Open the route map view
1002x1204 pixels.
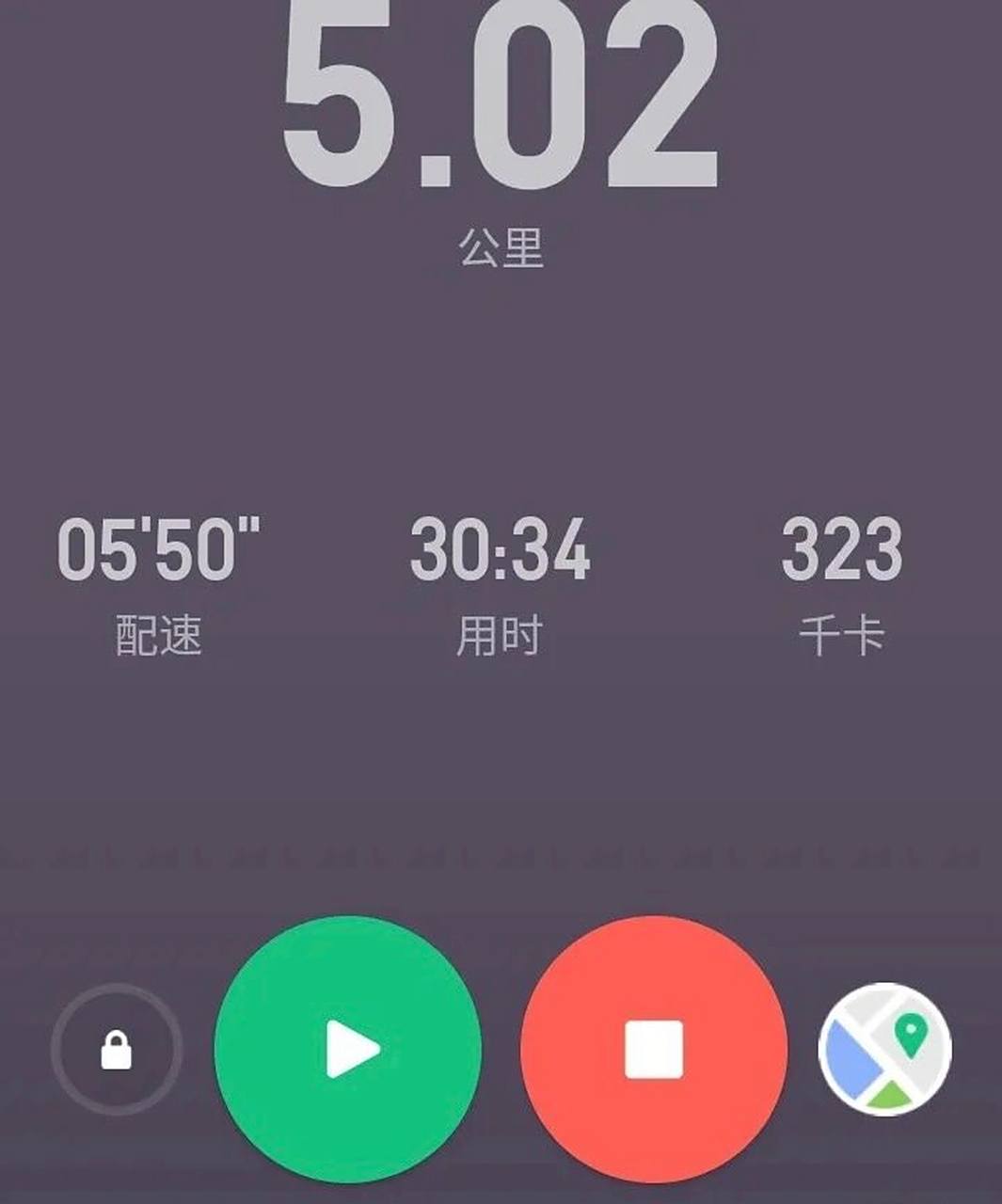pyautogui.click(x=884, y=1049)
